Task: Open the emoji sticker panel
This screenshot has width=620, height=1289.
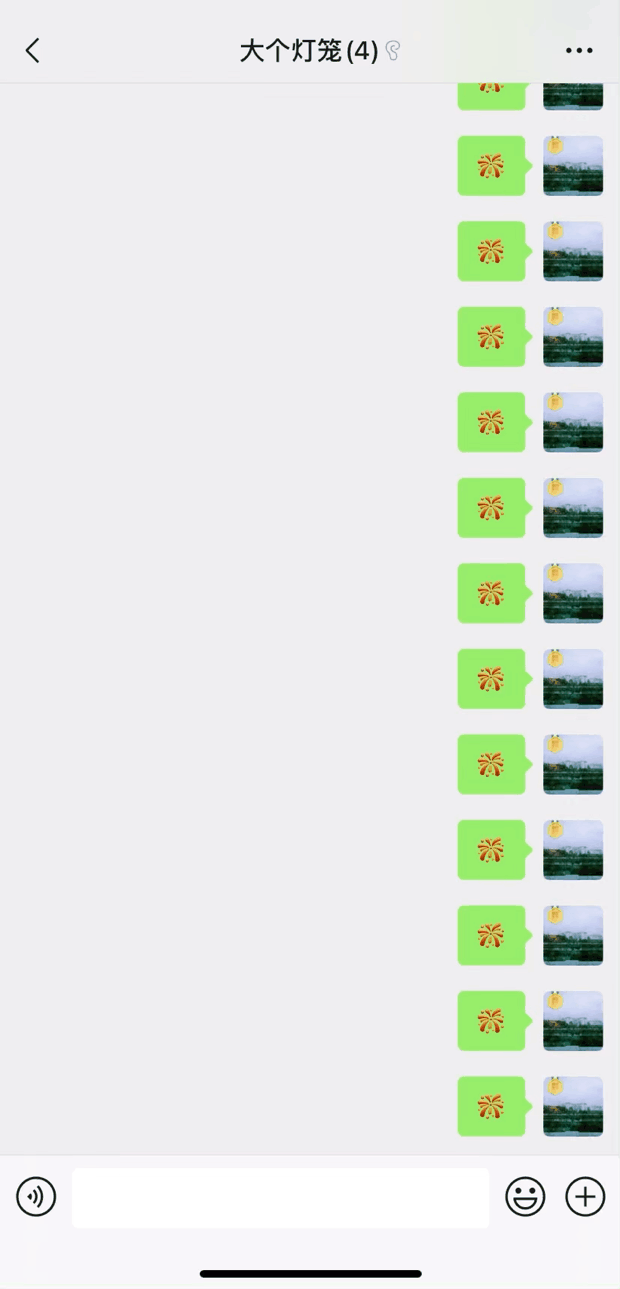Action: tap(525, 1196)
